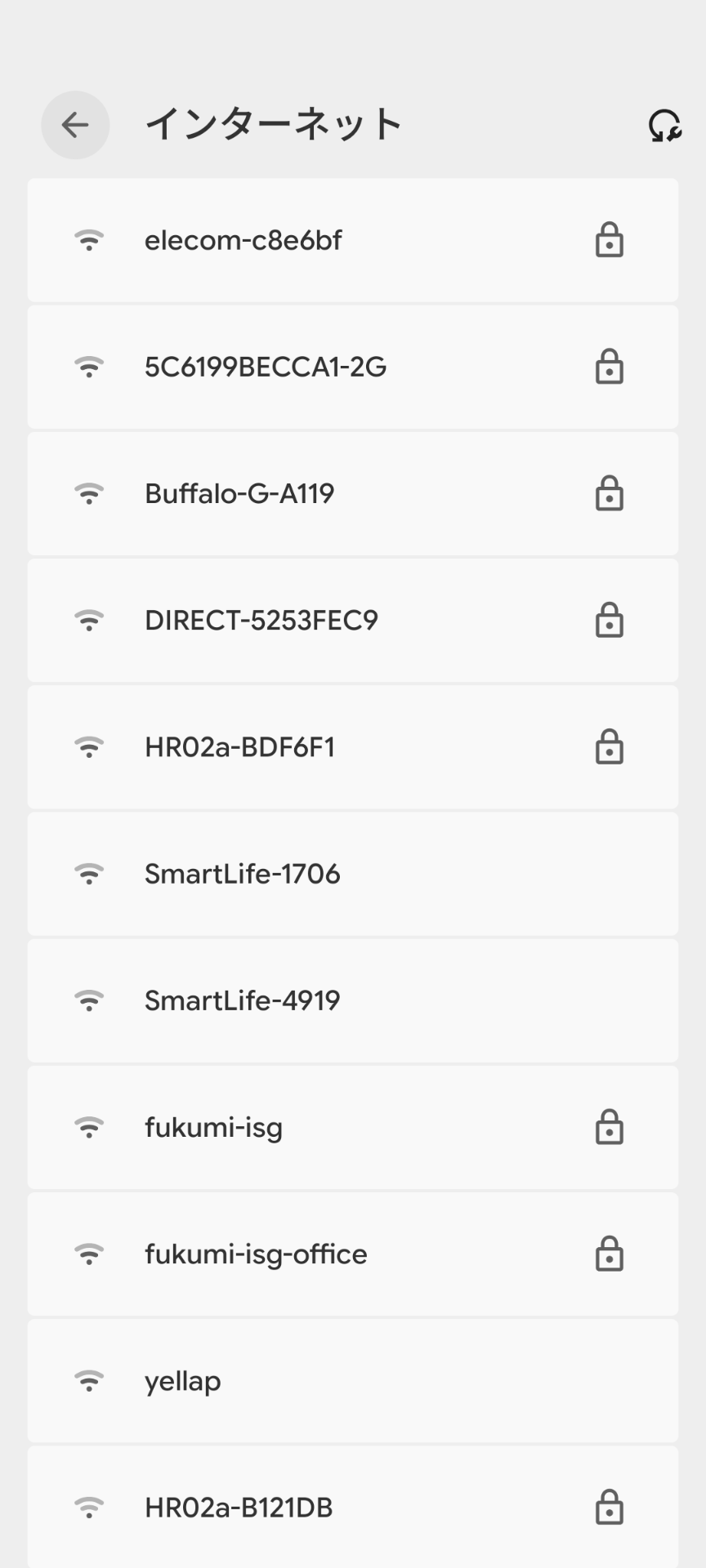Connect to HR02a-BDF6F1
This screenshot has height=1568, width=706.
click(x=353, y=746)
